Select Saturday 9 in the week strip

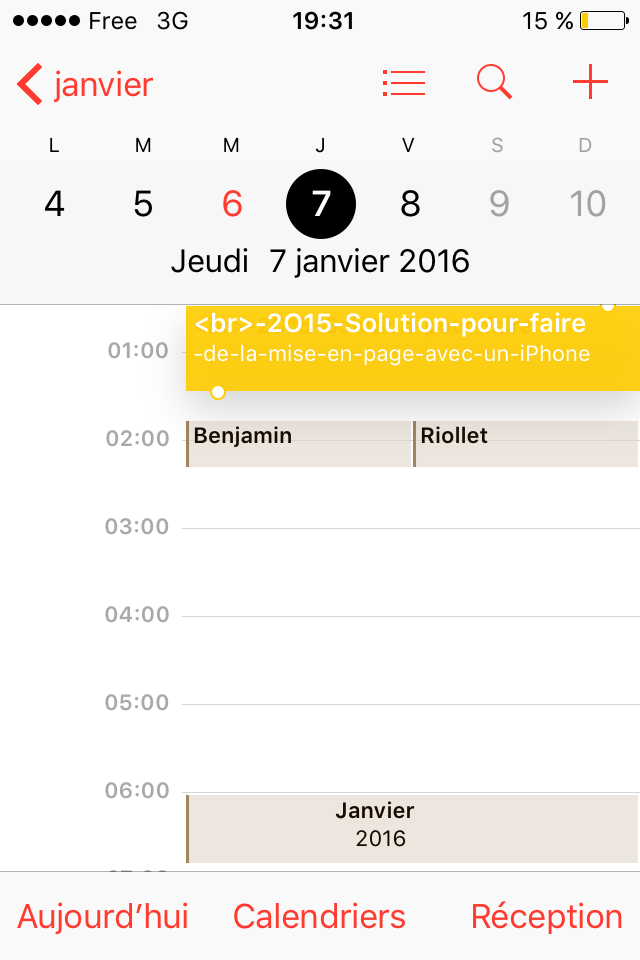click(498, 204)
